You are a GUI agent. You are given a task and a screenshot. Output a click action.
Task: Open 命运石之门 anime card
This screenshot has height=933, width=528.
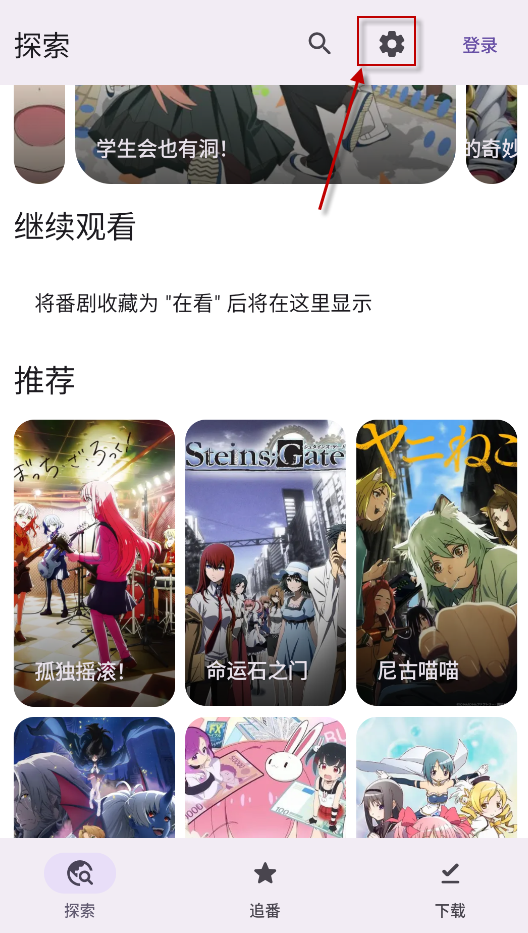[x=265, y=563]
